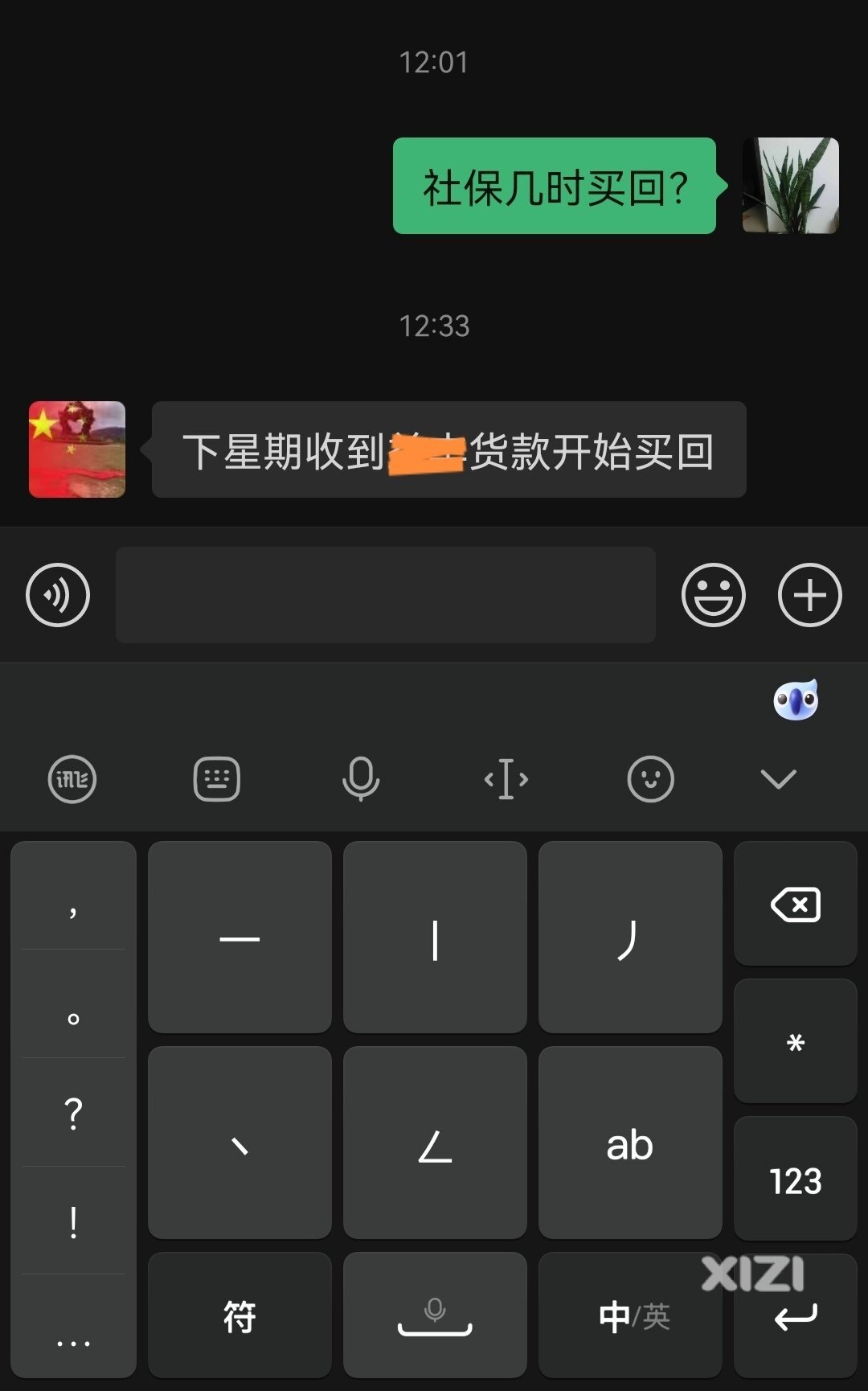Delete character with backspace key
This screenshot has height=1391, width=868.
[795, 905]
